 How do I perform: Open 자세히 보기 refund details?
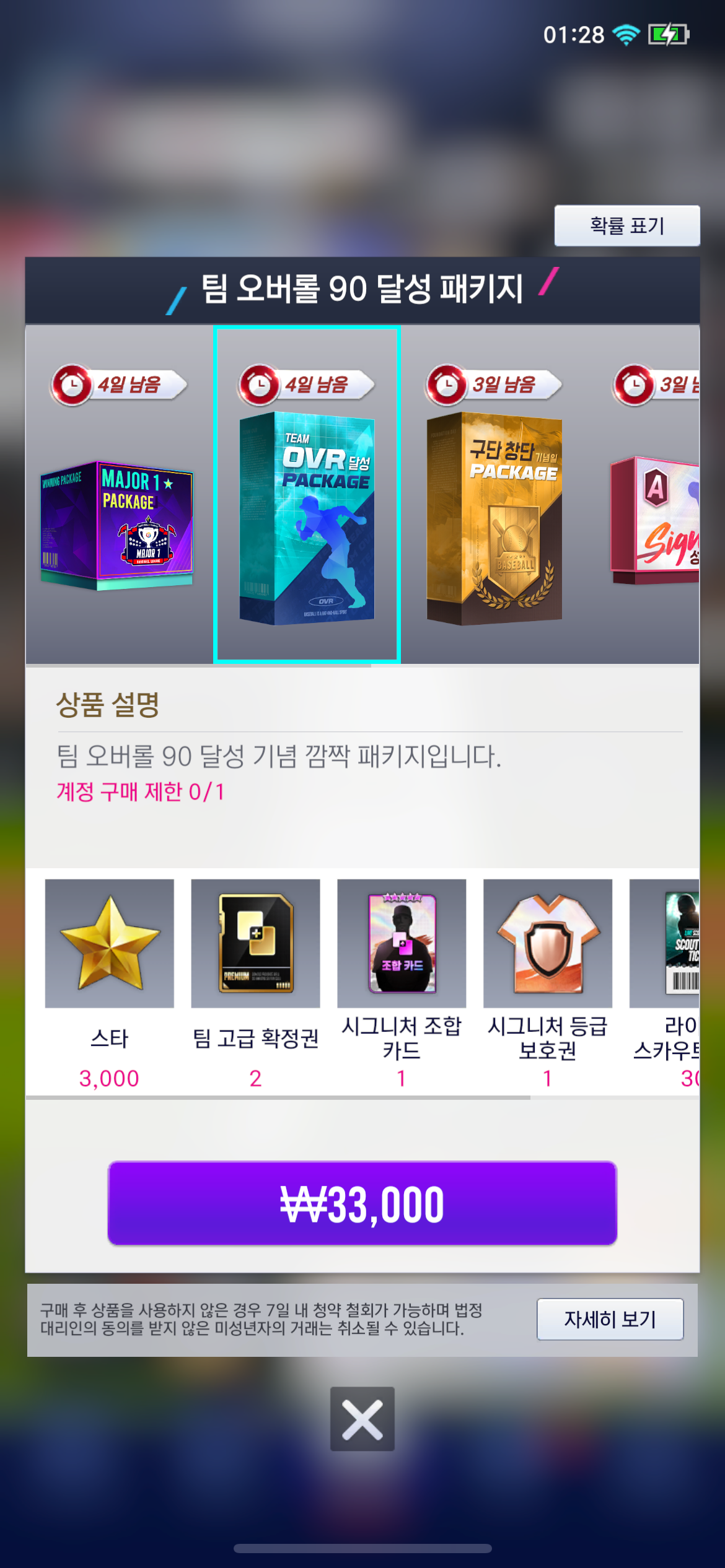[610, 1319]
